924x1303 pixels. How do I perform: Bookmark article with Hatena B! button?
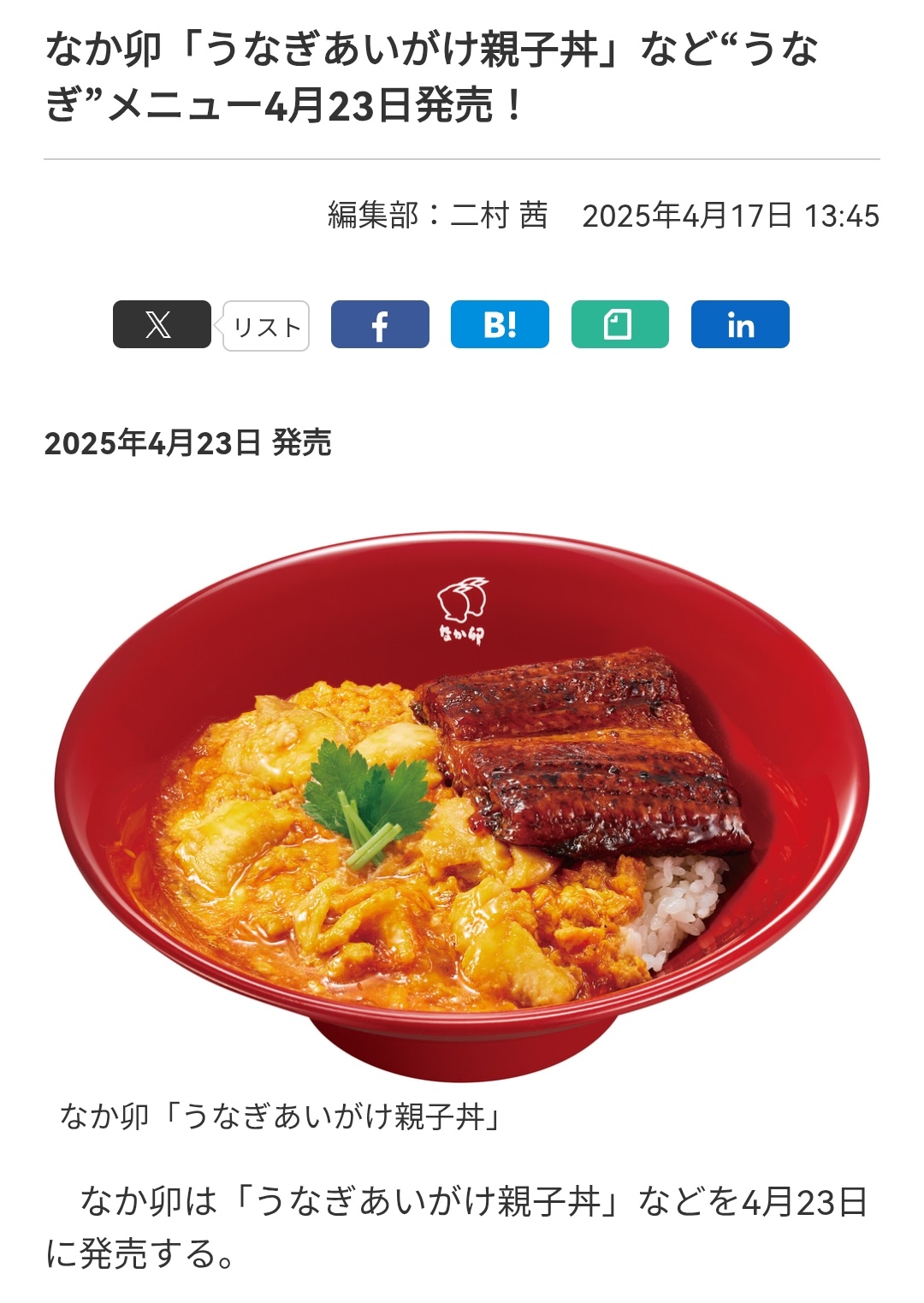click(500, 324)
